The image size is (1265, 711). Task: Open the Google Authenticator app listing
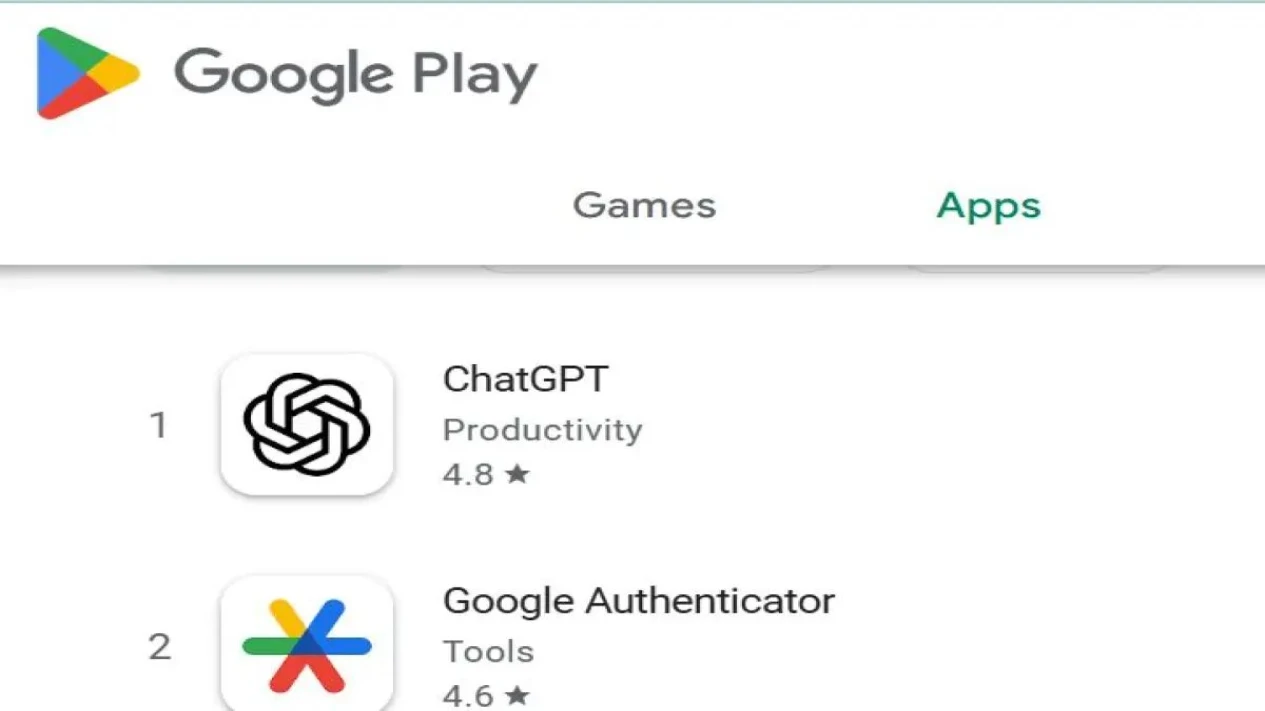point(638,601)
